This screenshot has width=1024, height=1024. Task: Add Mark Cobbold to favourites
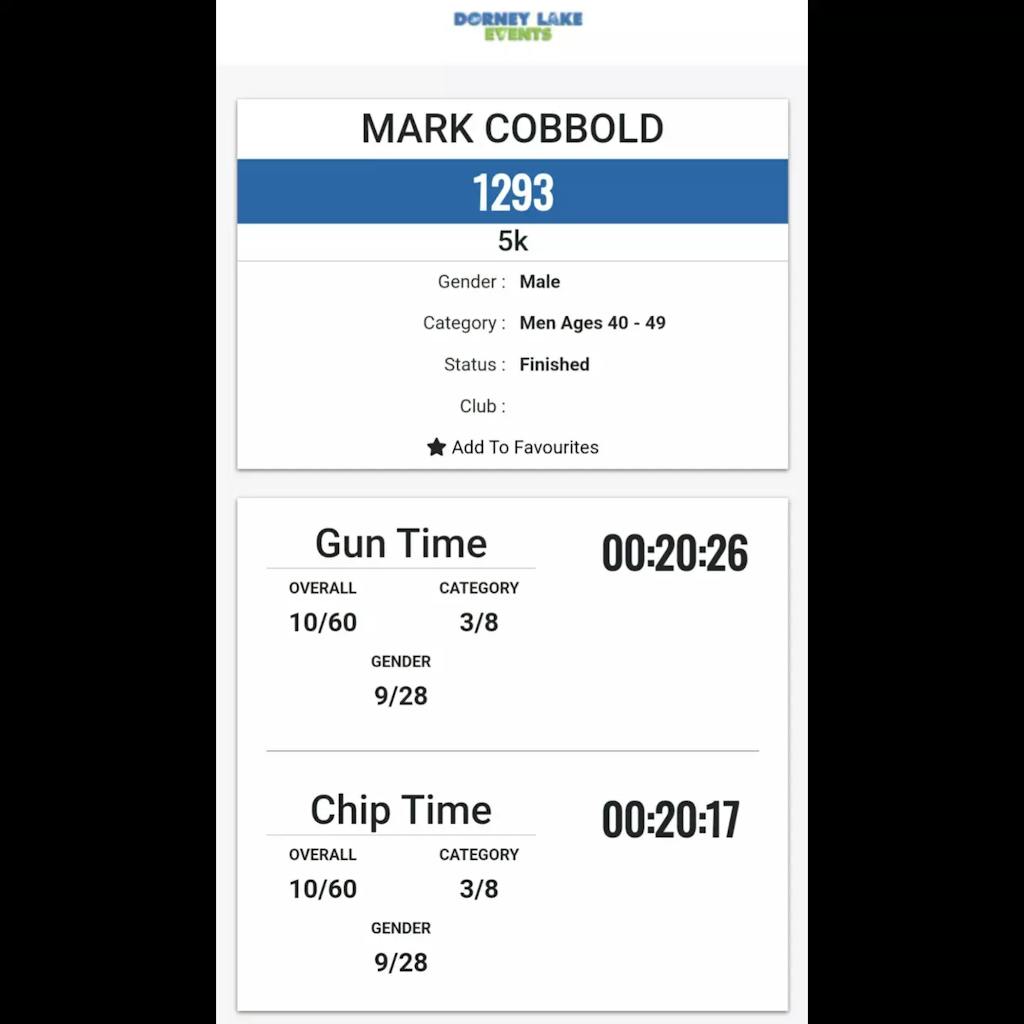click(x=513, y=447)
